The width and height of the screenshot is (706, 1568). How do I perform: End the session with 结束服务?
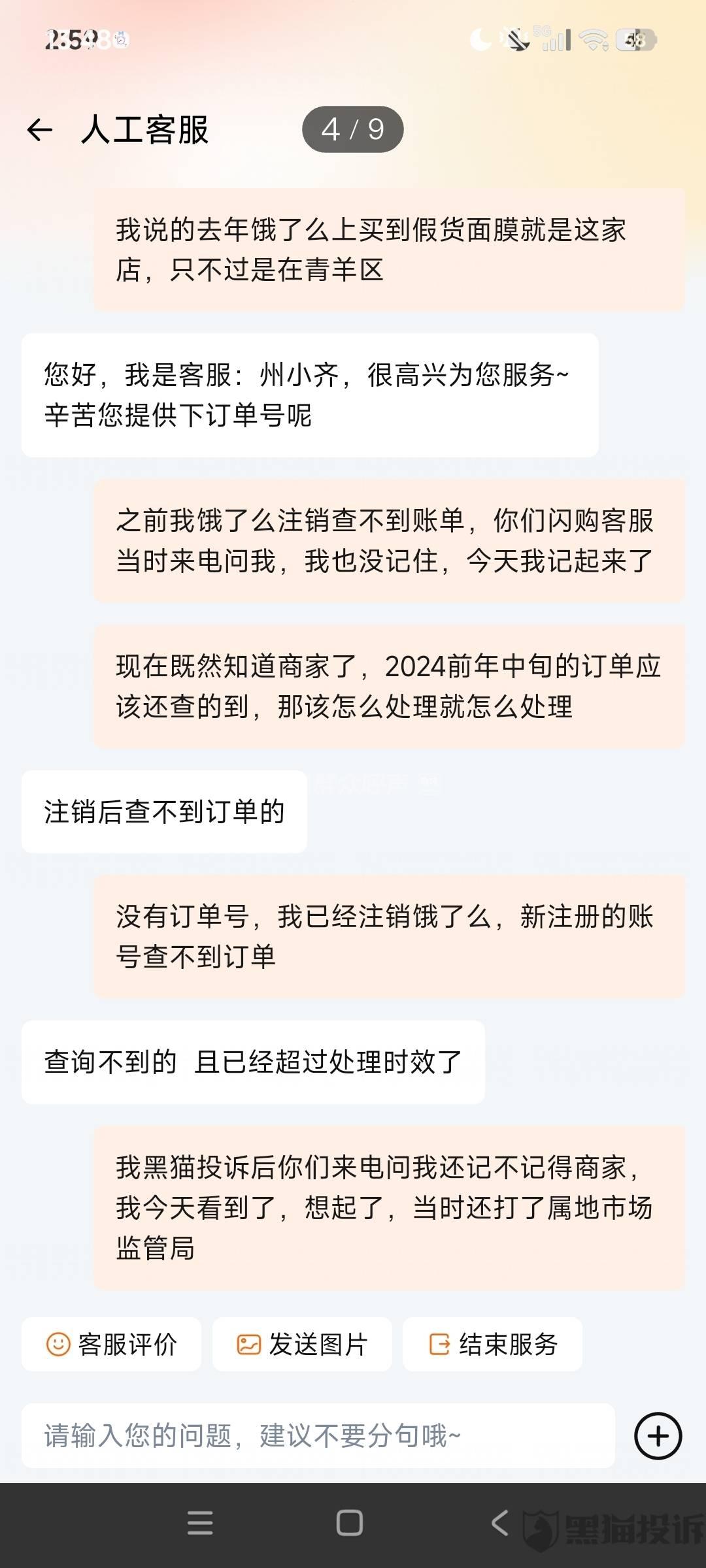493,1345
